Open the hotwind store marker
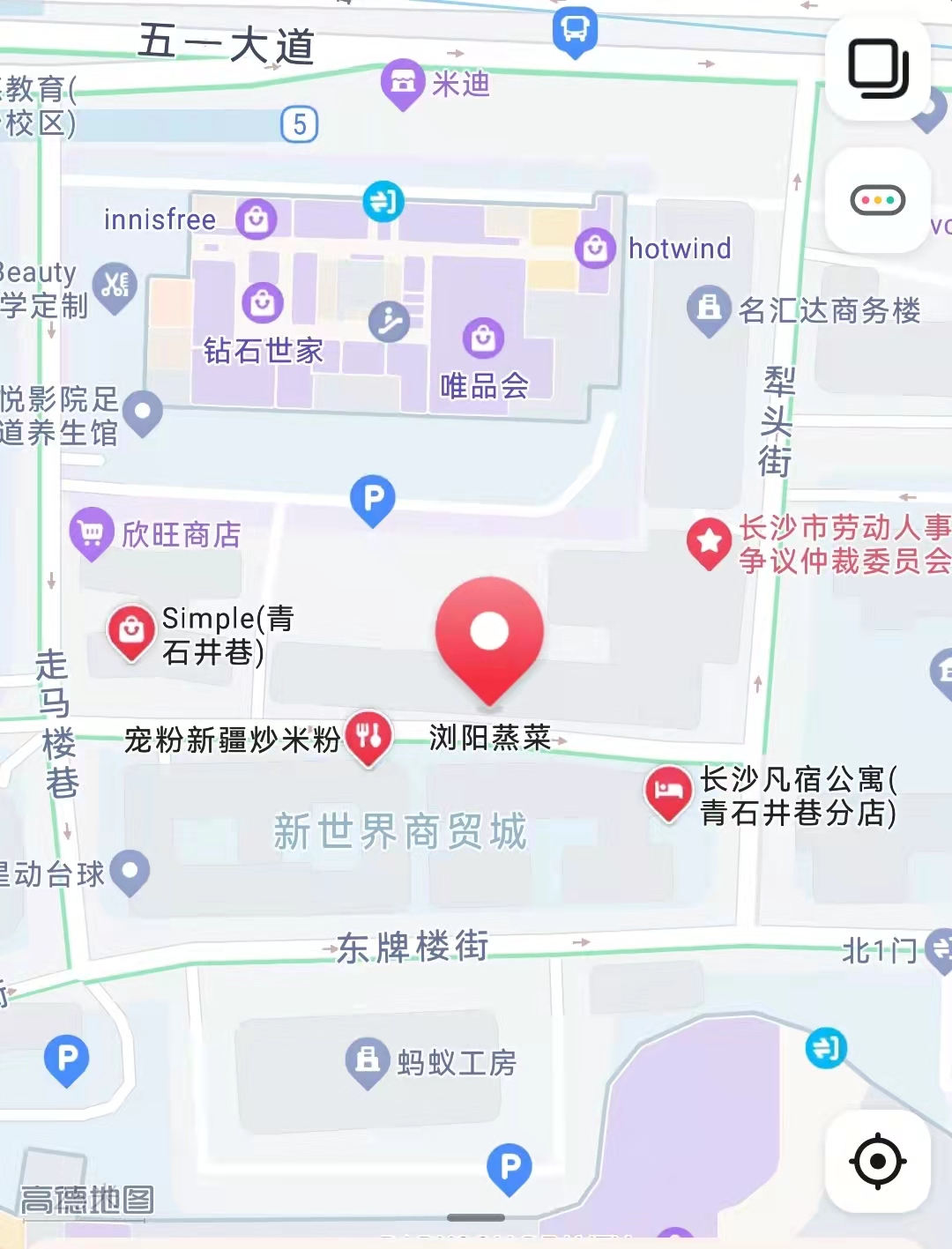 [x=595, y=249]
